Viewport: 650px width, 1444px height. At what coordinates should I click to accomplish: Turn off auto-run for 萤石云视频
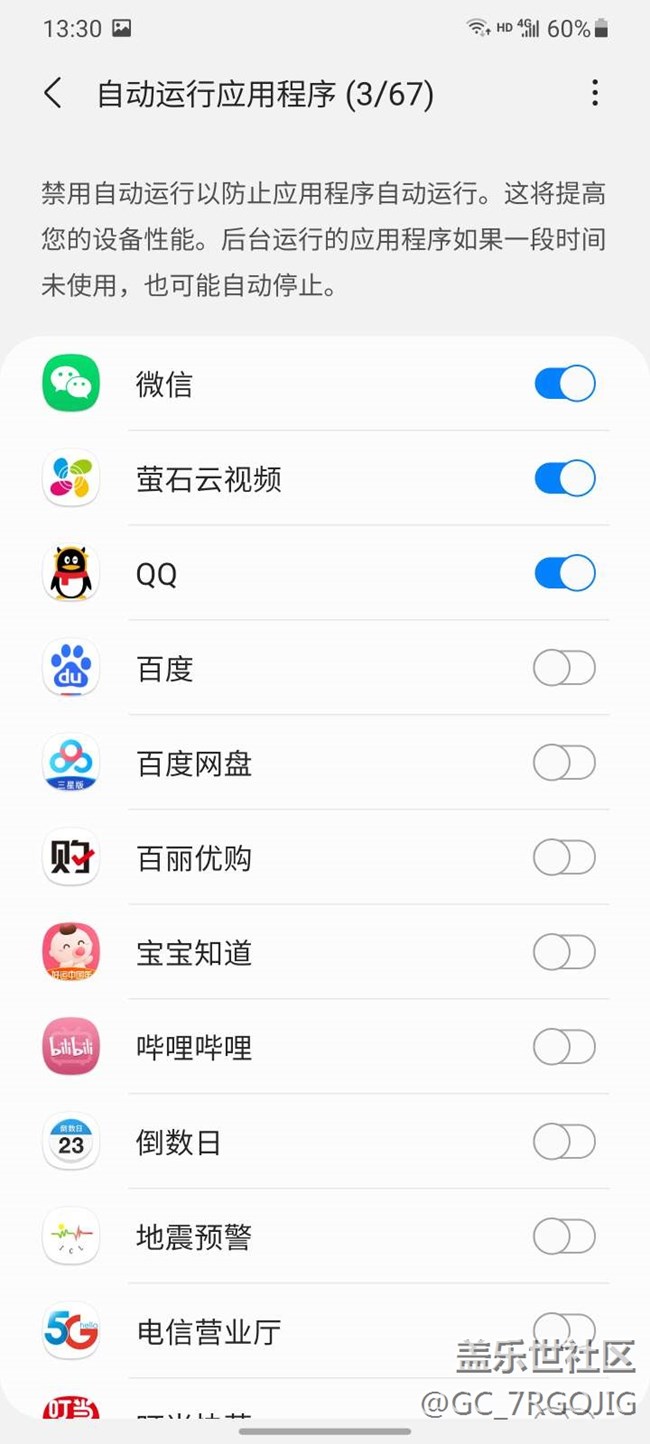click(565, 479)
